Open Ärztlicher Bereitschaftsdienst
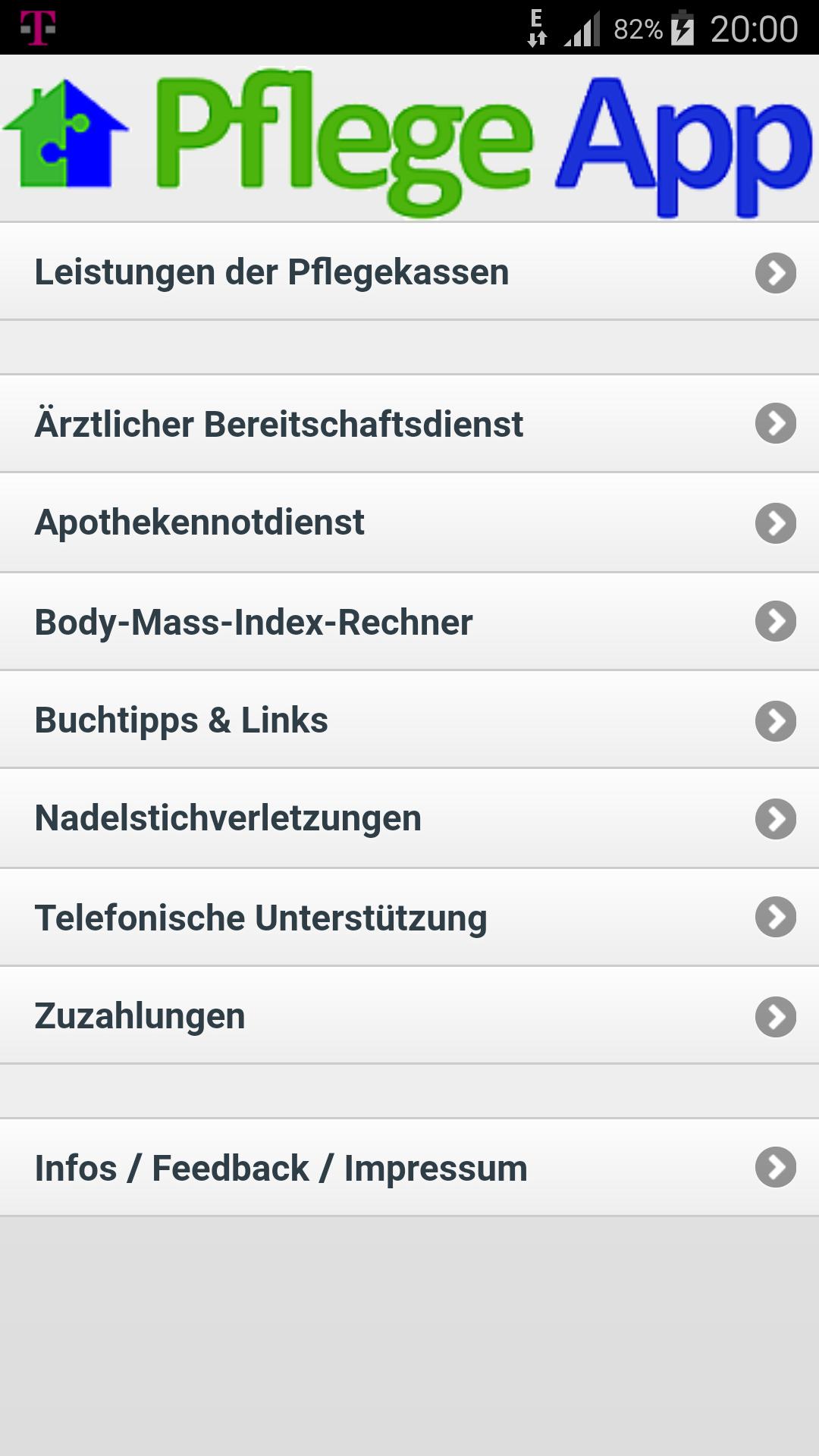The image size is (819, 1456). (x=303, y=425)
